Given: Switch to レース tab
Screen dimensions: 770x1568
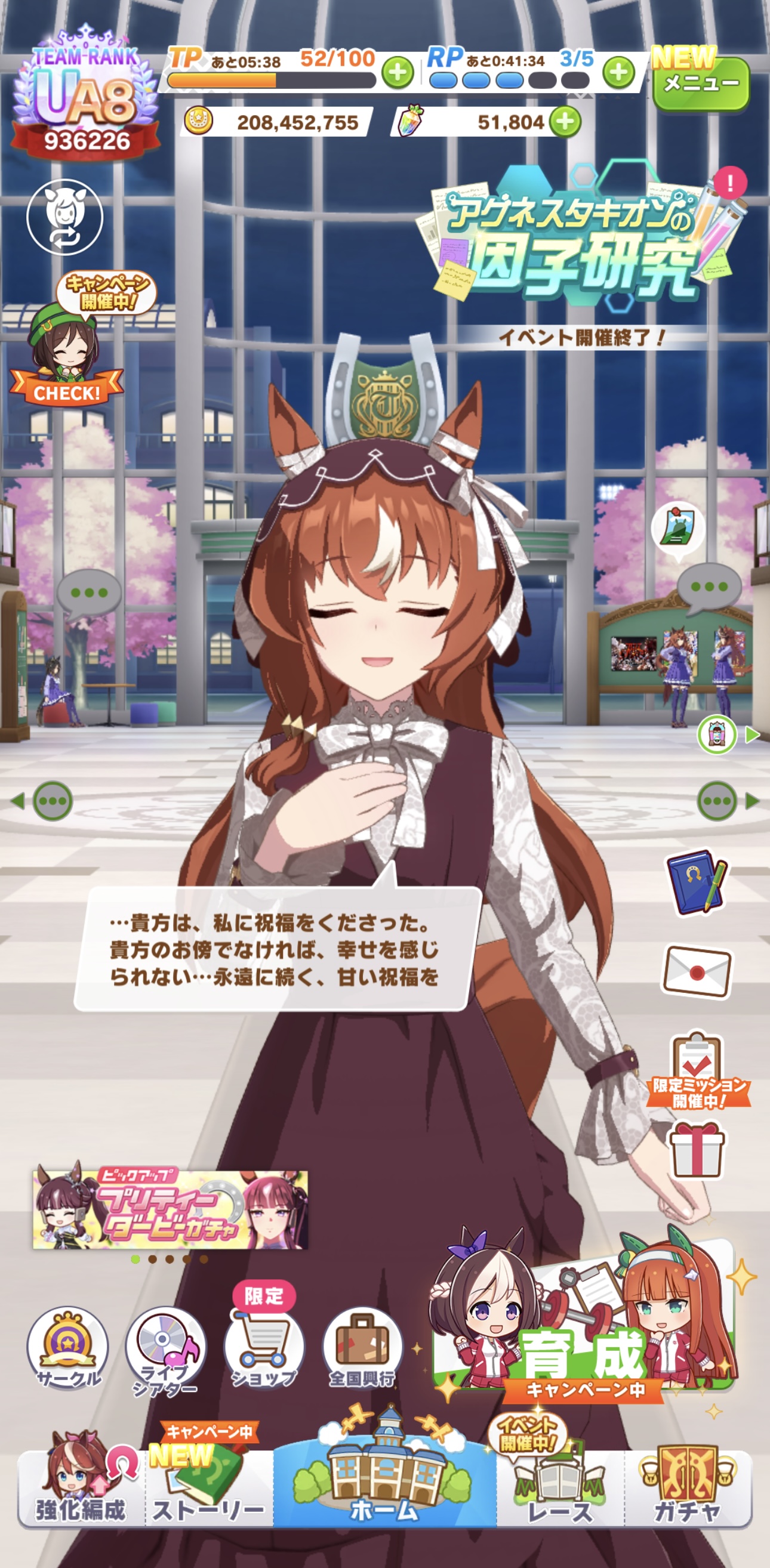Looking at the screenshot, I should click(560, 1487).
